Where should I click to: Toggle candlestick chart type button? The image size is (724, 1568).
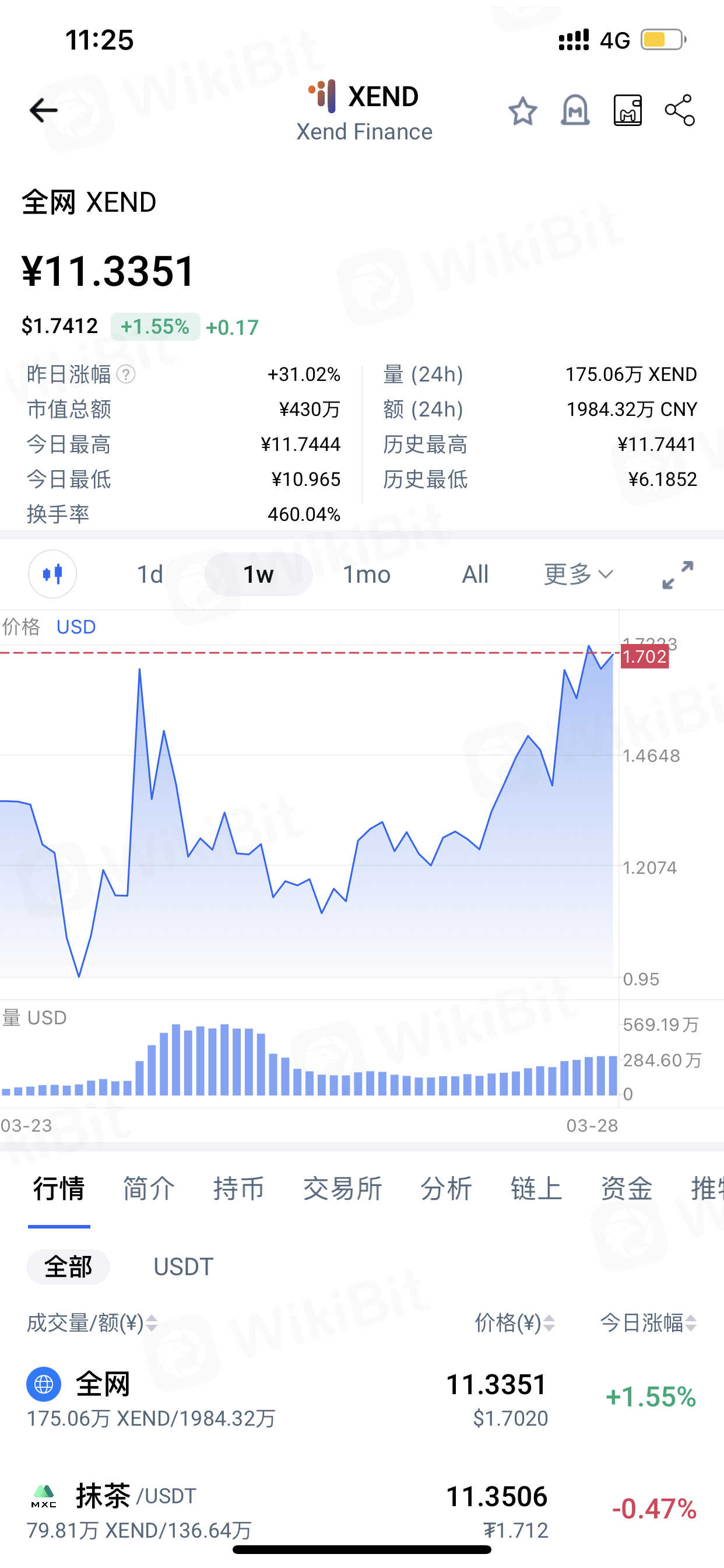tap(53, 573)
